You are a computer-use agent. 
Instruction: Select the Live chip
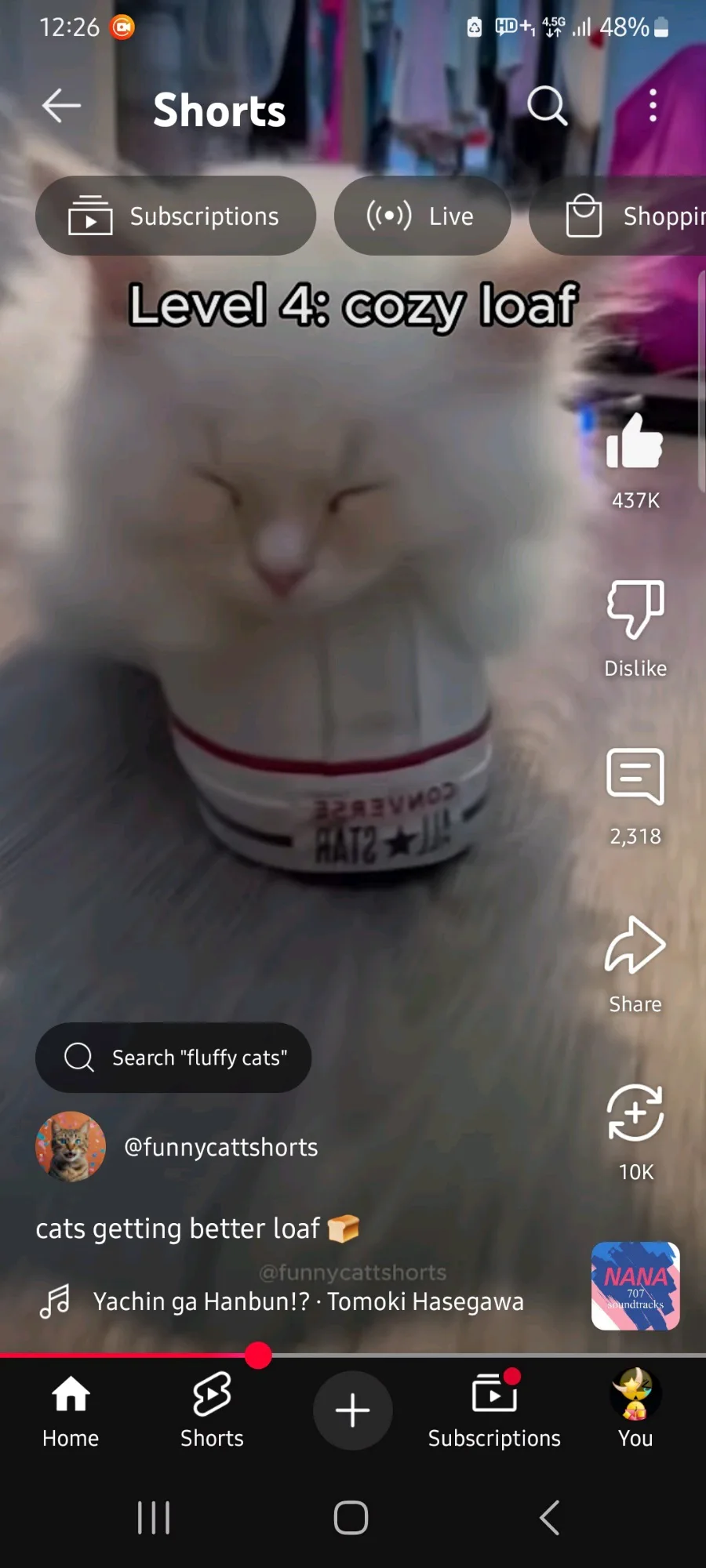tap(422, 216)
